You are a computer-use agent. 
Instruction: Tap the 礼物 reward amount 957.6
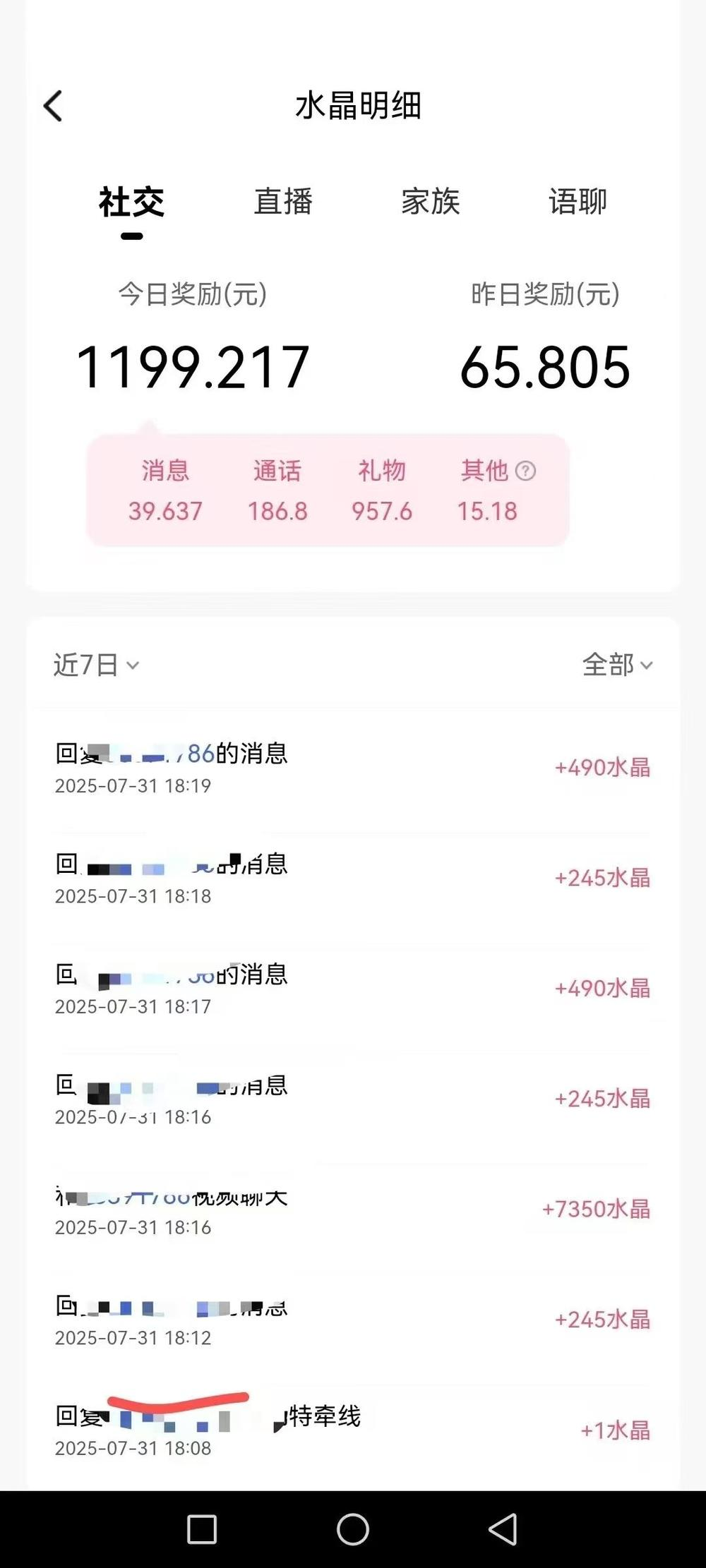coord(381,511)
